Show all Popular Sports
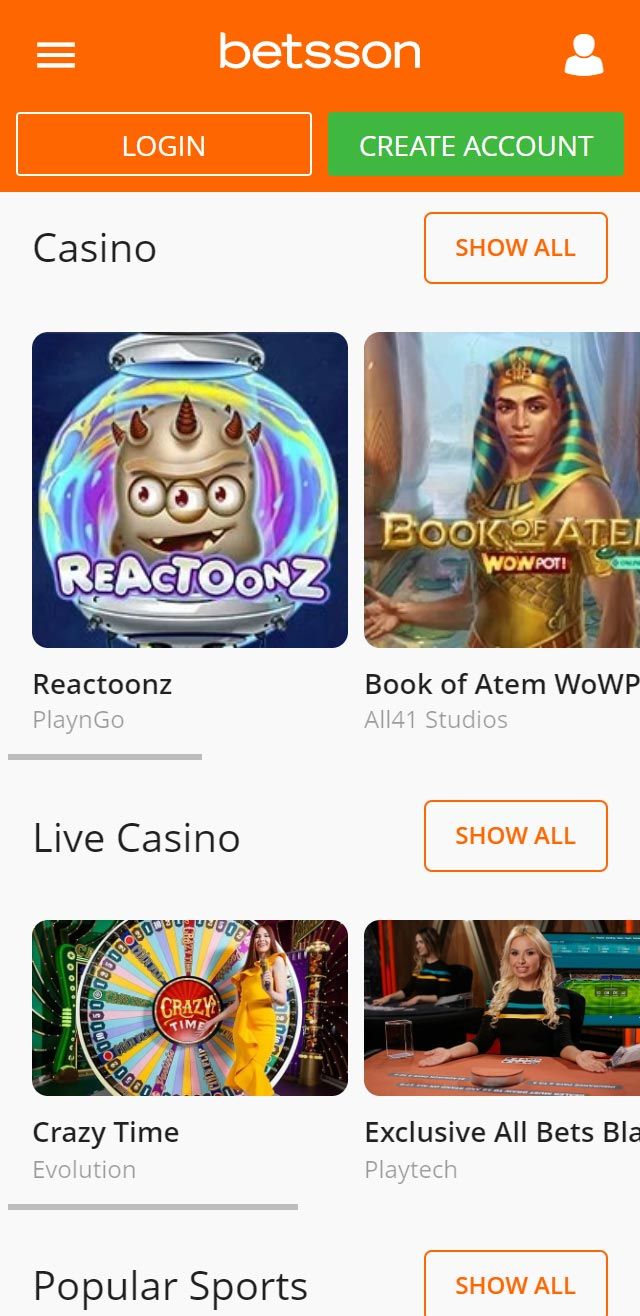Image resolution: width=640 pixels, height=1316 pixels. 515,1284
